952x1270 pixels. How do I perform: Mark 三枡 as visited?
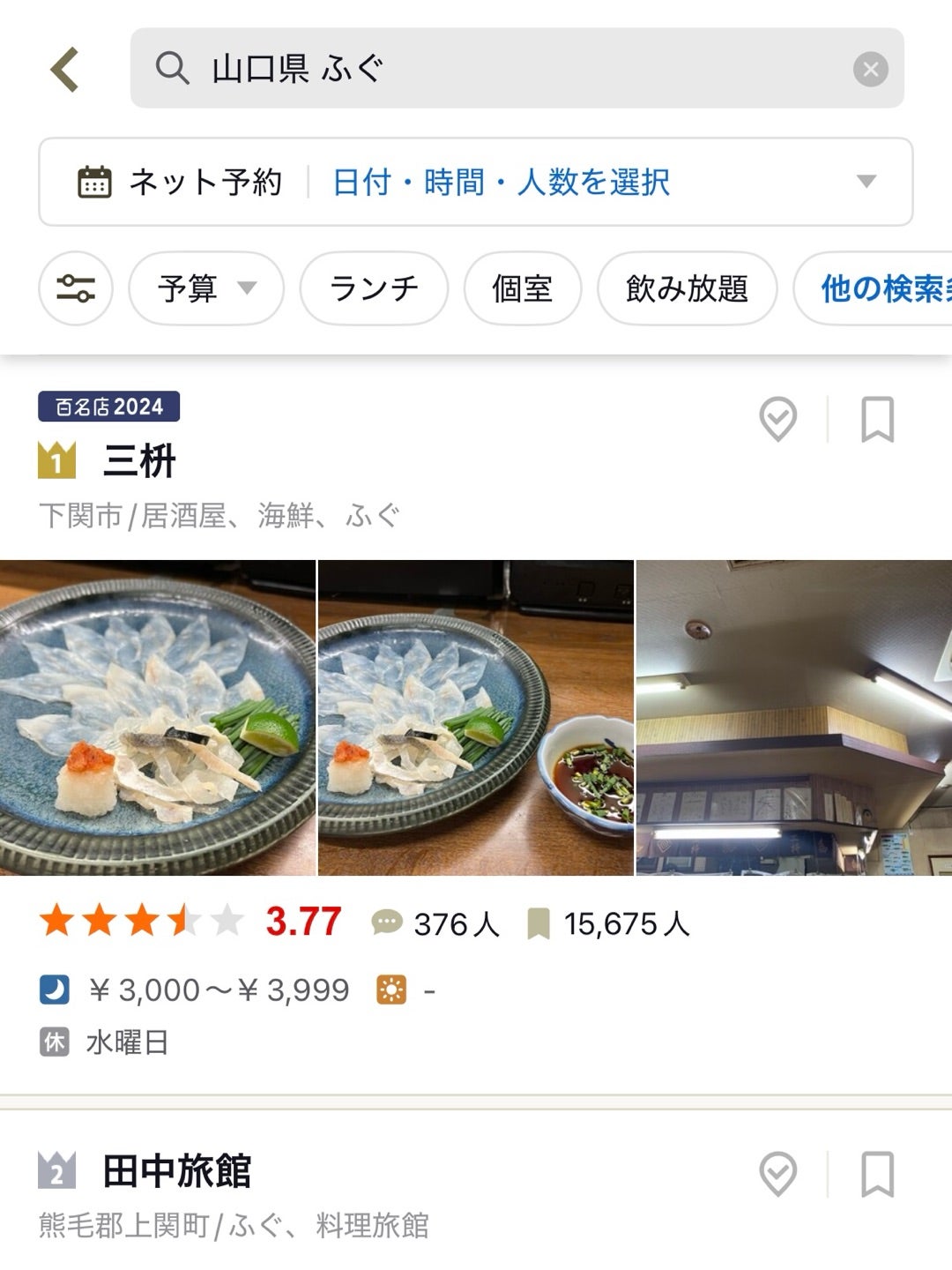pos(777,419)
